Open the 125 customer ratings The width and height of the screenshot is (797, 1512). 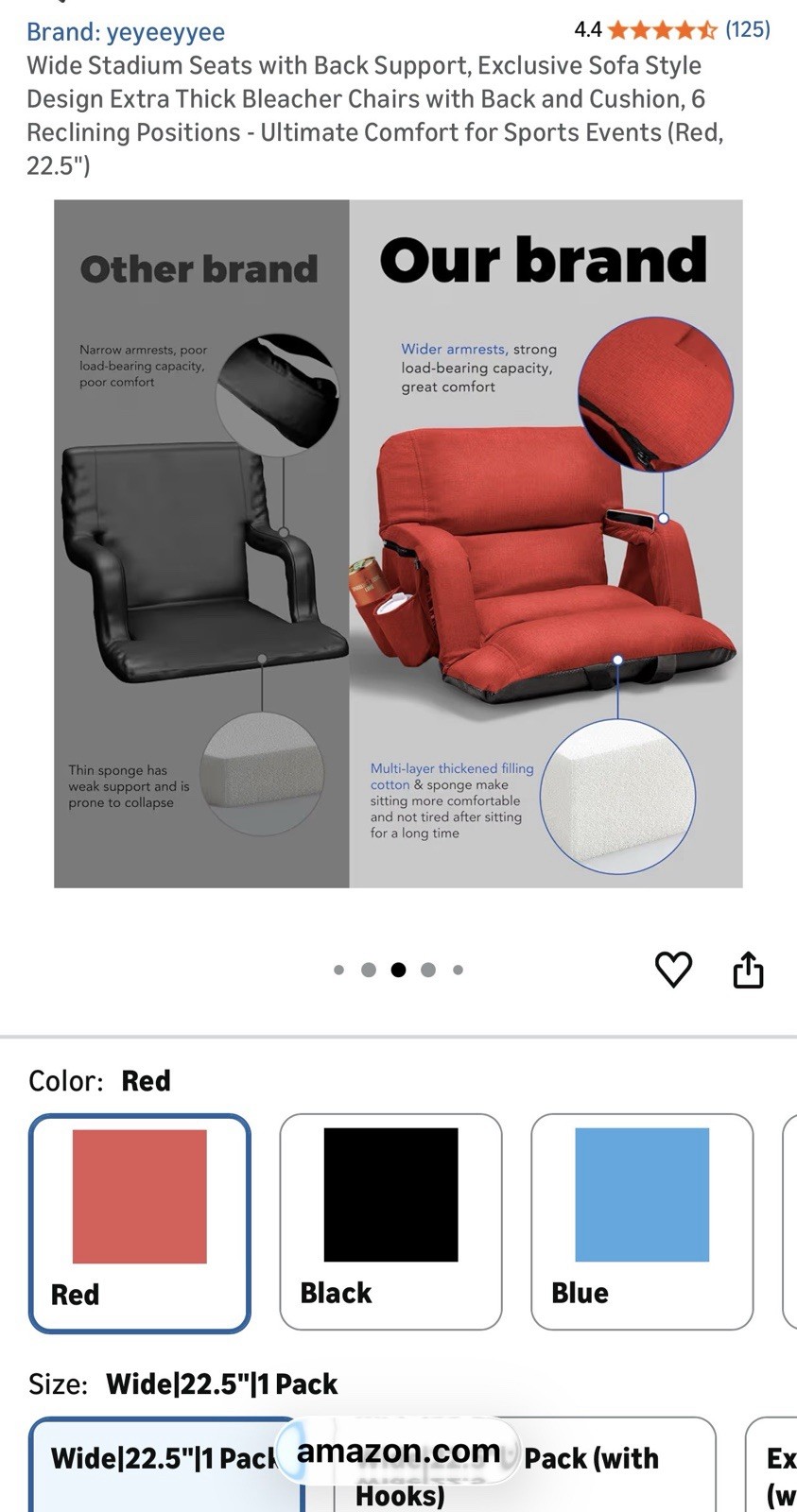747,30
